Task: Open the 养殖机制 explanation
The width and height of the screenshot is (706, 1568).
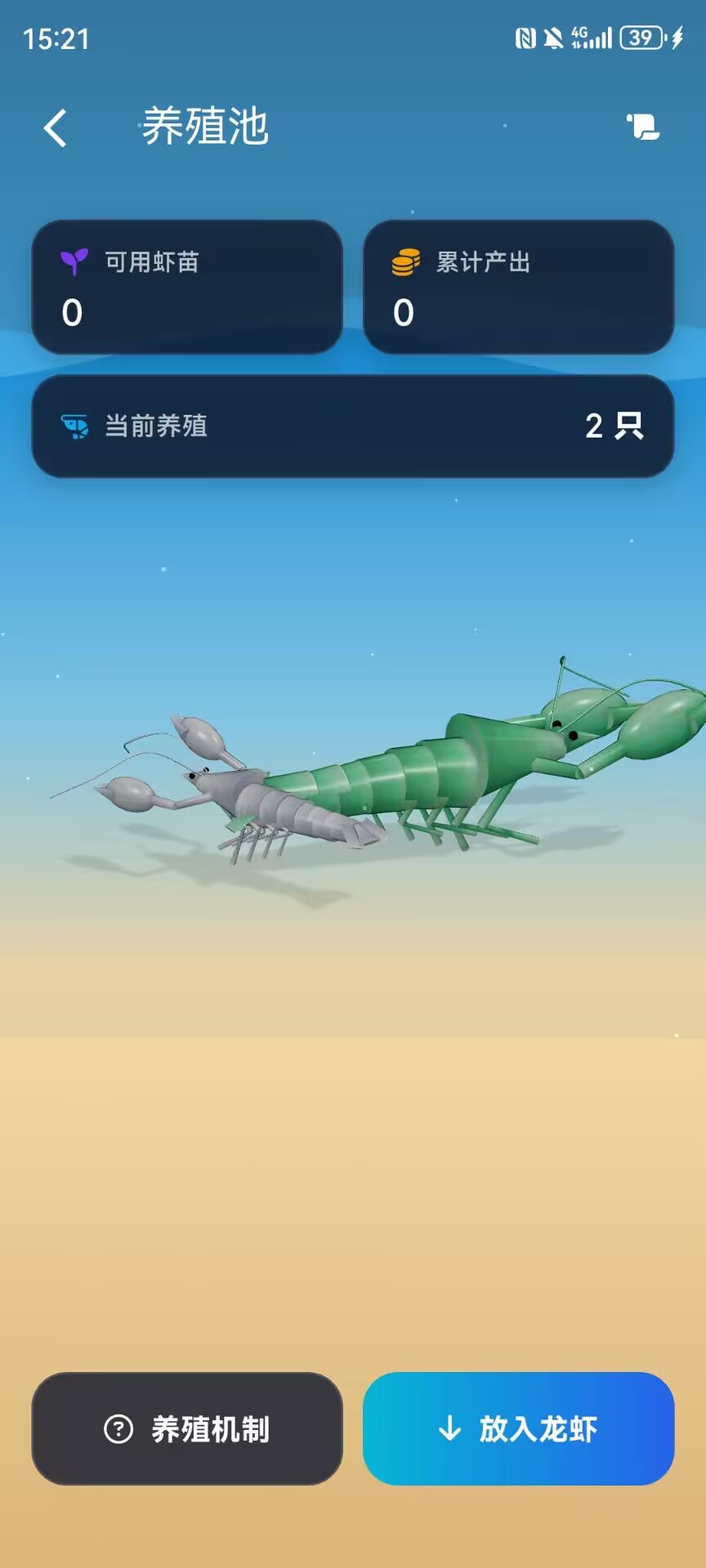Action: coord(187,1428)
